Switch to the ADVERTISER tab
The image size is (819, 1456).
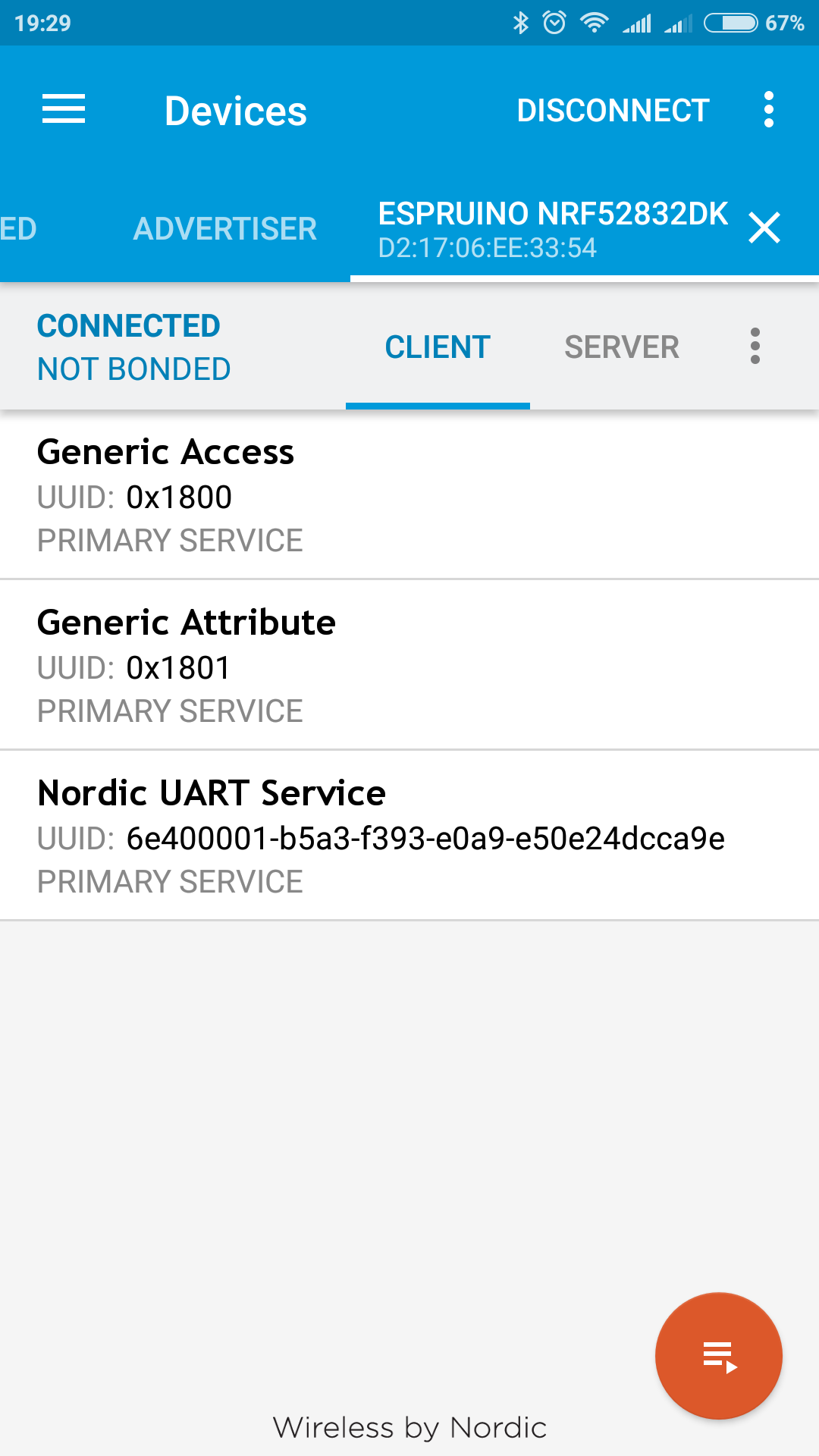click(225, 229)
